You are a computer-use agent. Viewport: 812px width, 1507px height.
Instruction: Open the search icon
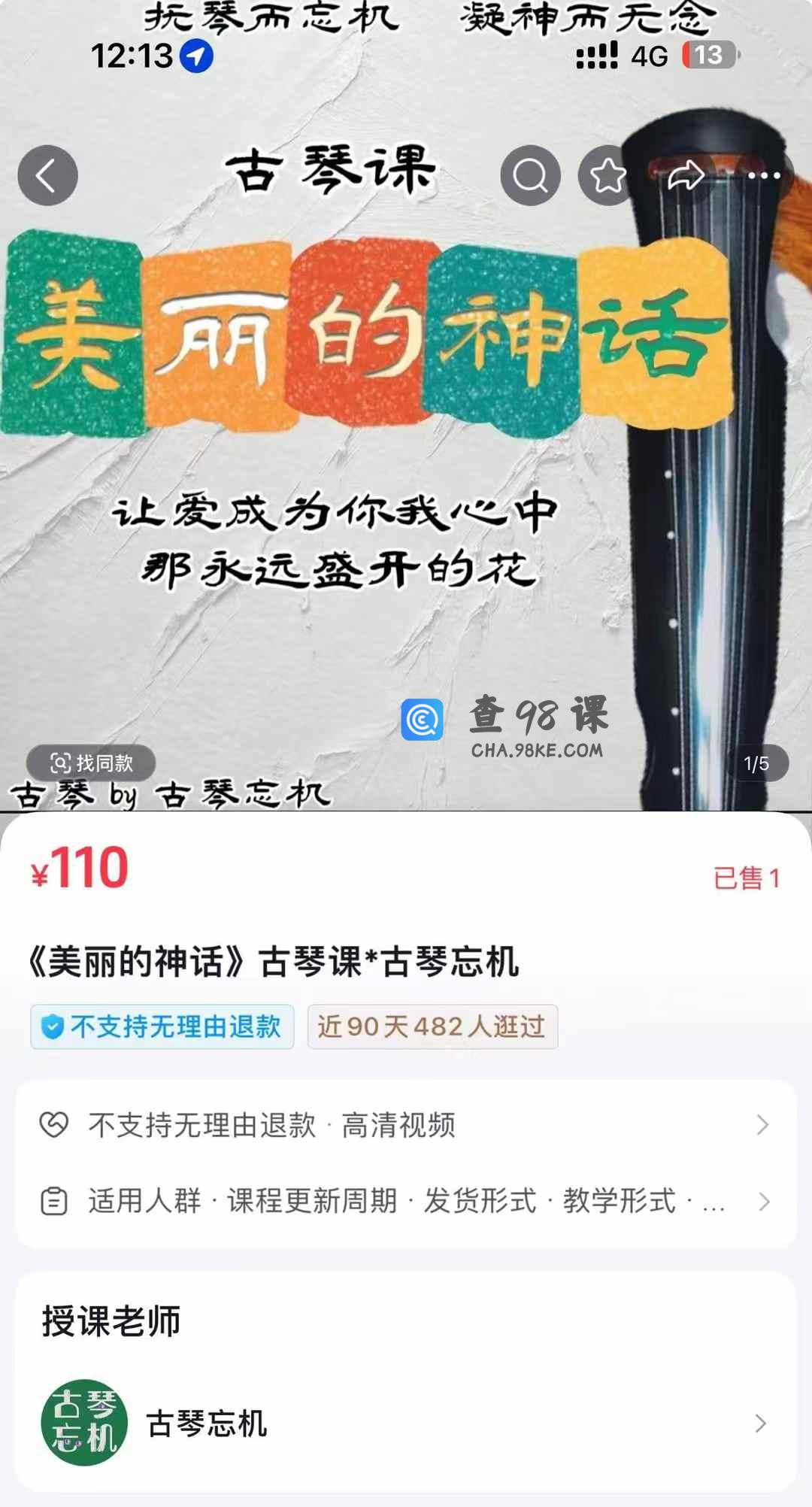pyautogui.click(x=530, y=176)
